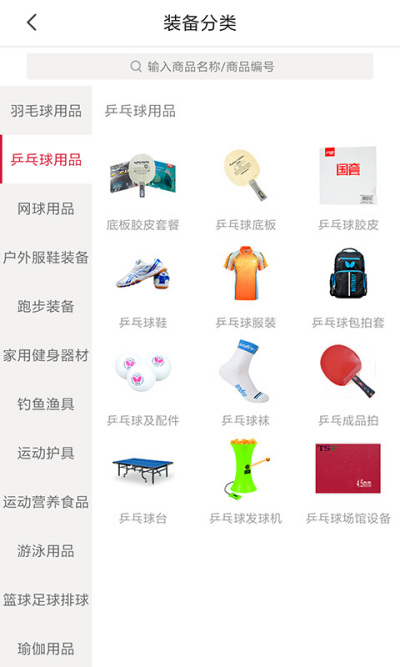Viewport: 400px width, 667px height.
Task: Open 乒乓球及配件 tile
Action: pos(143,385)
